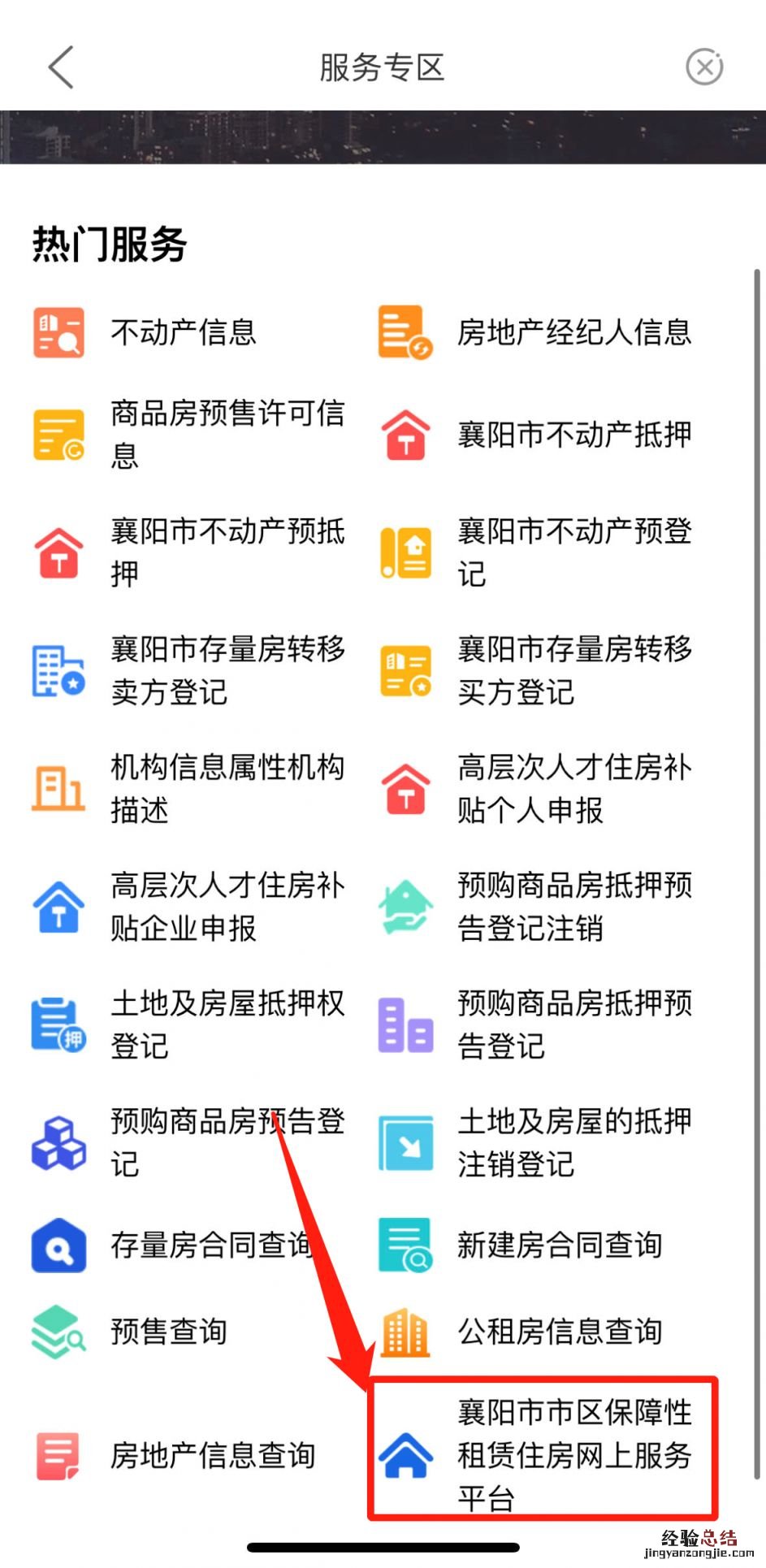Open 预购商品房抵押预告登记注销
Image resolution: width=766 pixels, height=1568 pixels.
pyautogui.click(x=573, y=906)
